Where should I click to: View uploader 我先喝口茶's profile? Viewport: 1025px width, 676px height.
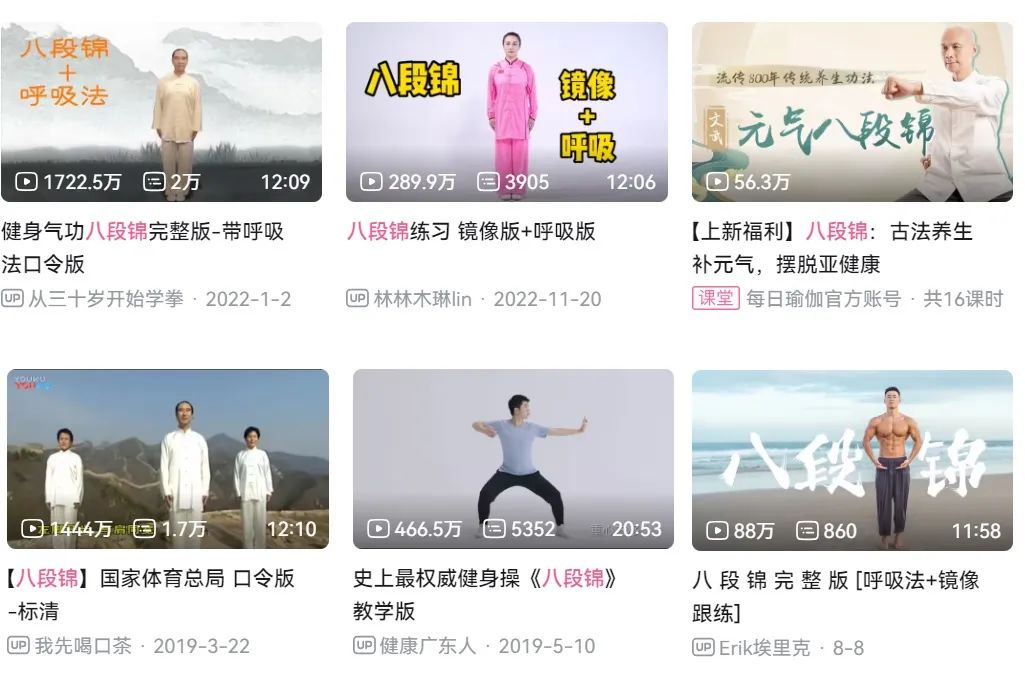point(83,646)
